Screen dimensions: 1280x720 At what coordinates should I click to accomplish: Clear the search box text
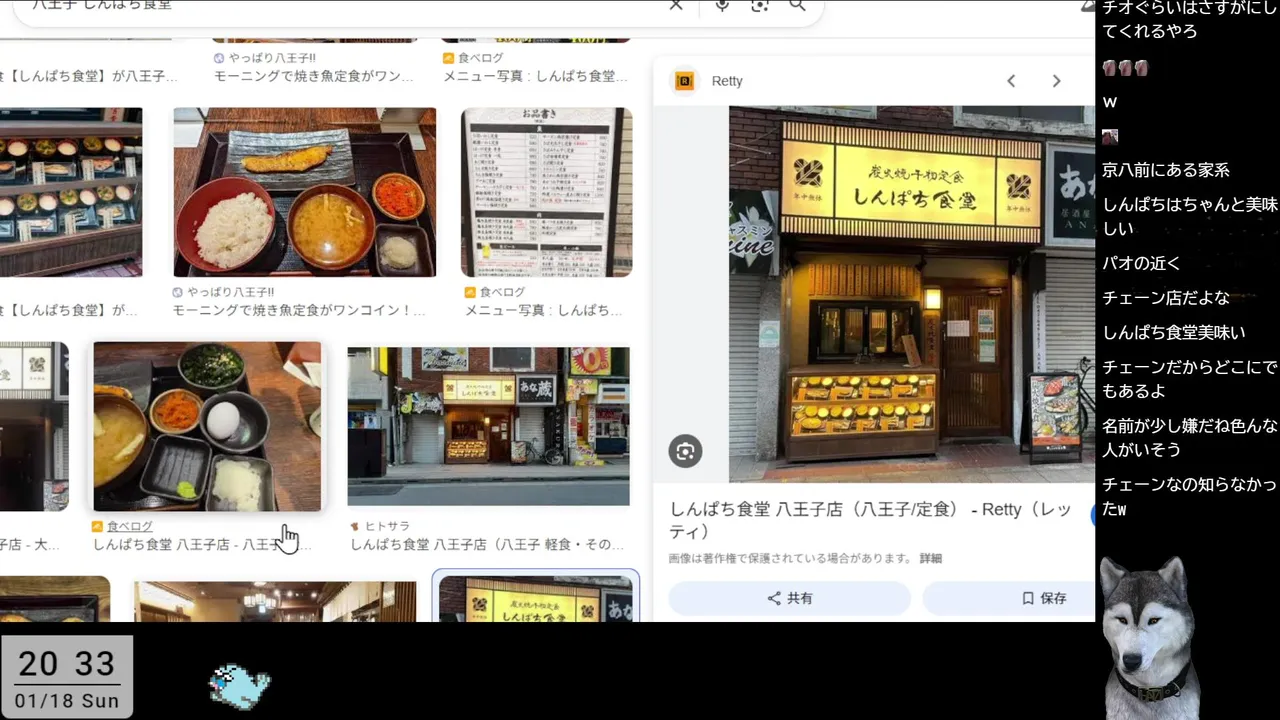click(676, 6)
